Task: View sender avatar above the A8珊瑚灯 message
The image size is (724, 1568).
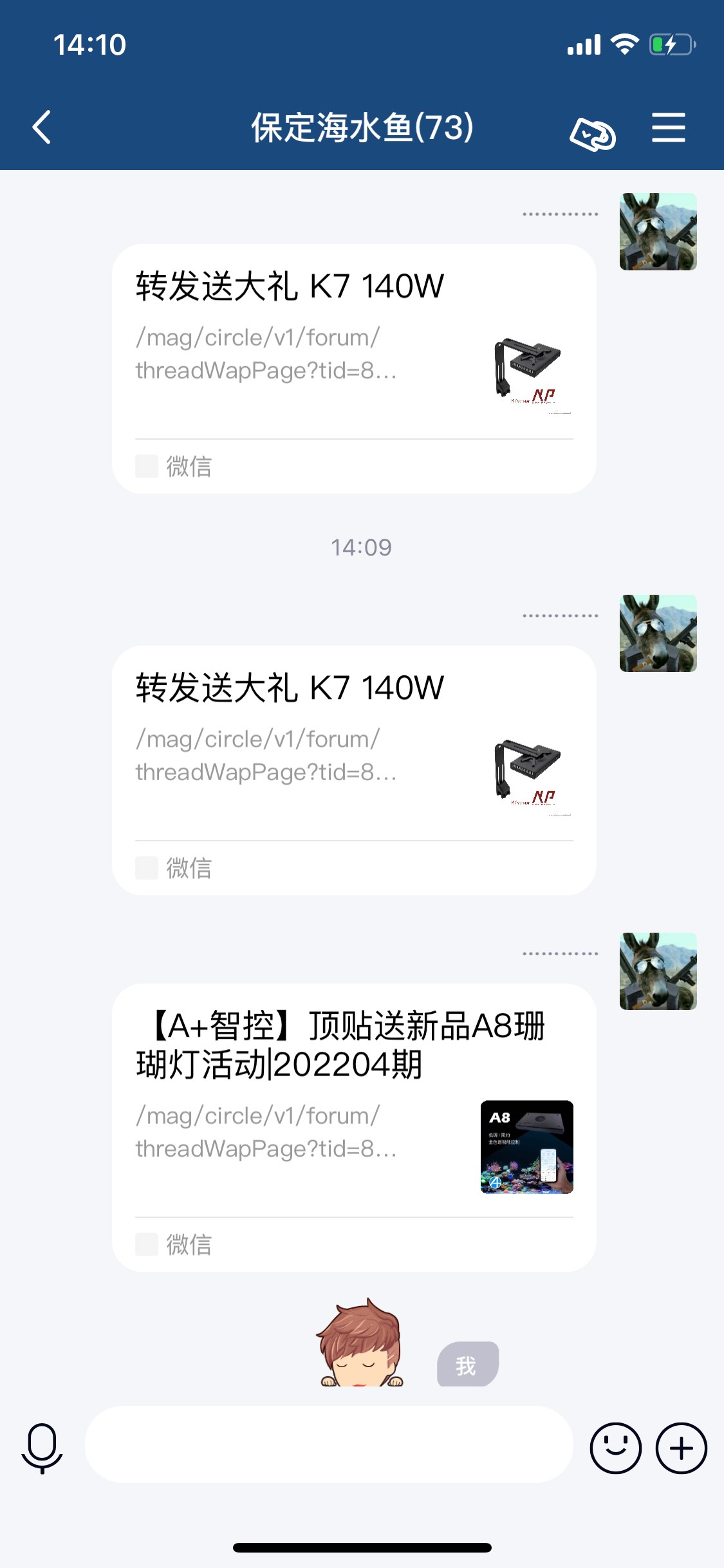Action: point(658,971)
